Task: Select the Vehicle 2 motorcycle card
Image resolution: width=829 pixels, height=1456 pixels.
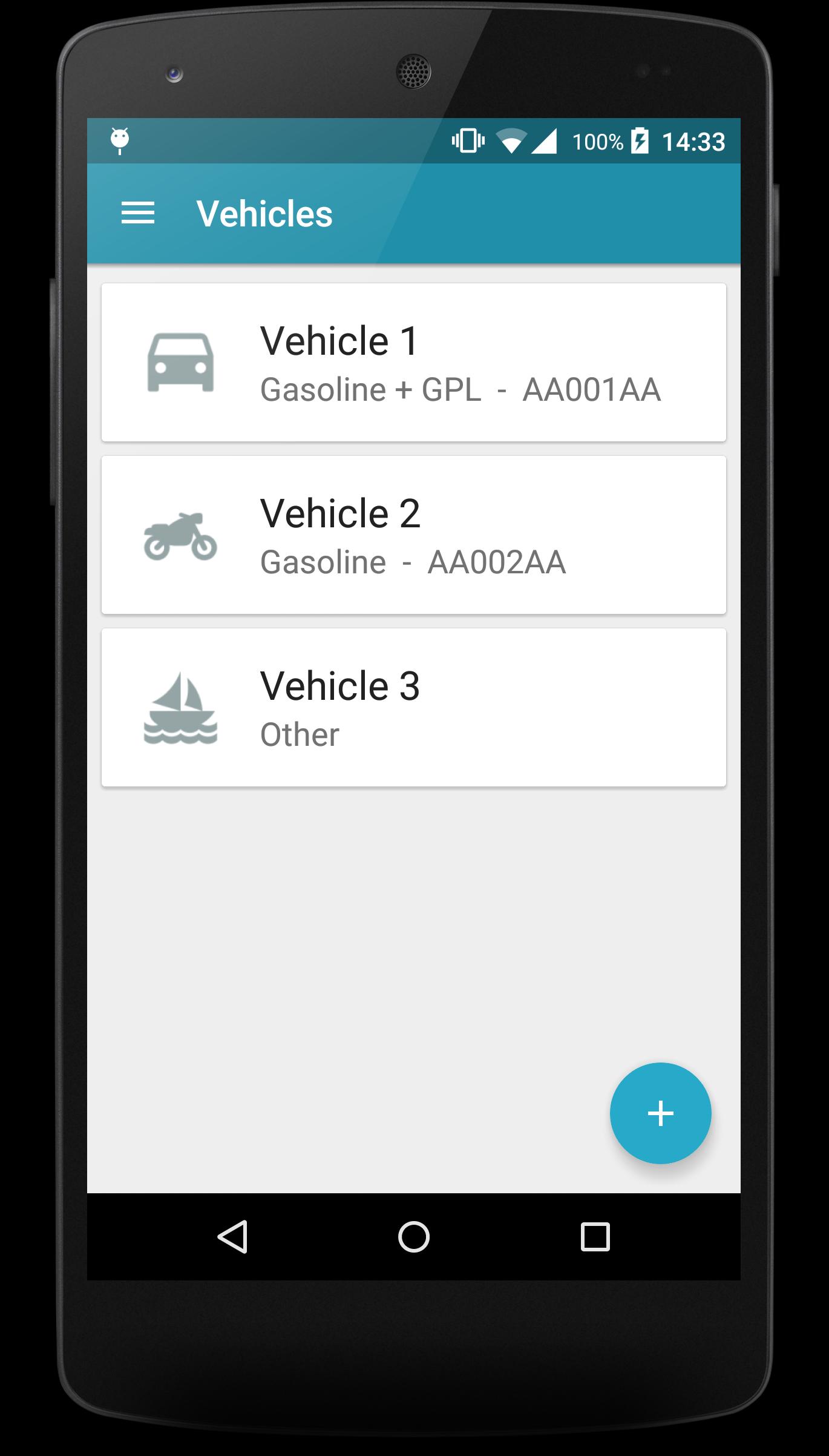Action: 413,535
